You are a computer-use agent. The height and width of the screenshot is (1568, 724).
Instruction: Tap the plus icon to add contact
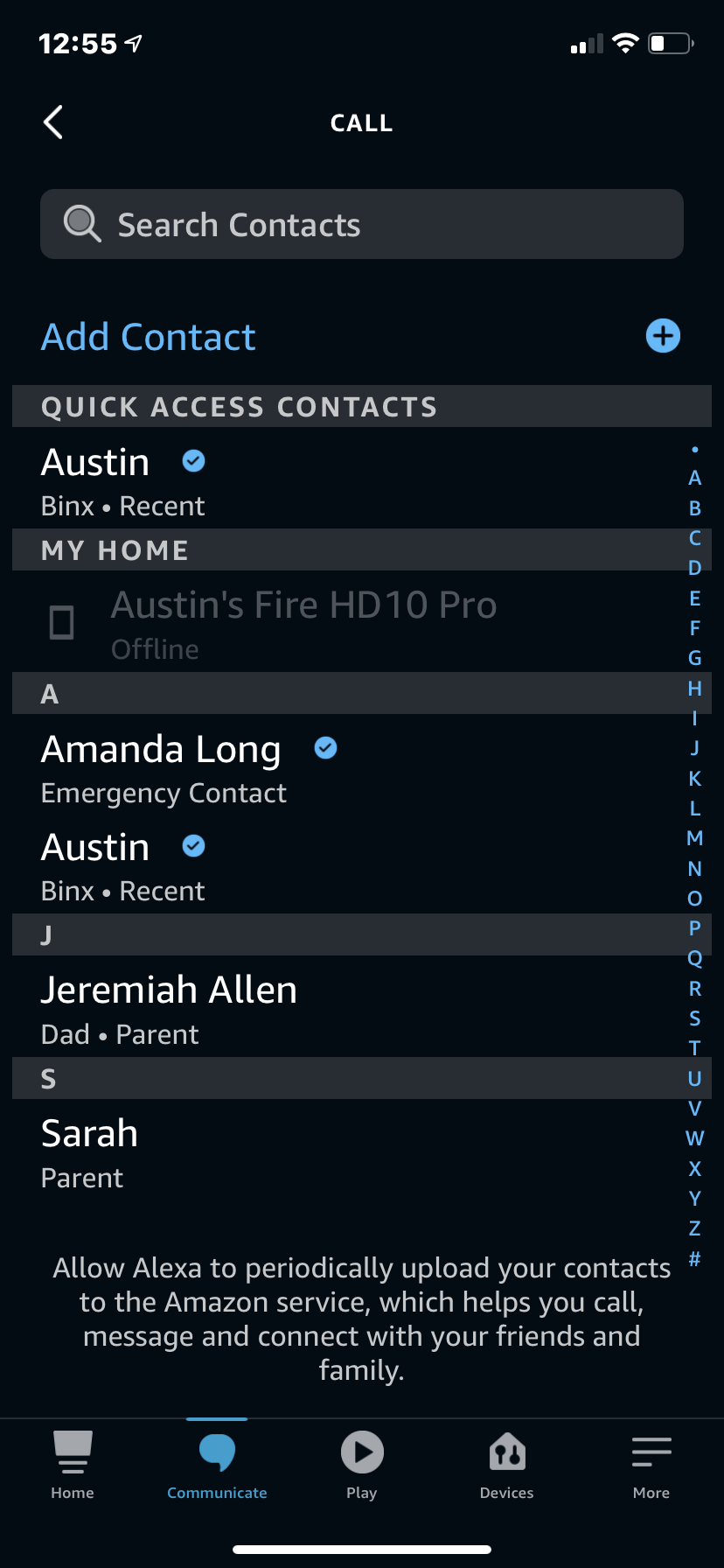point(663,336)
